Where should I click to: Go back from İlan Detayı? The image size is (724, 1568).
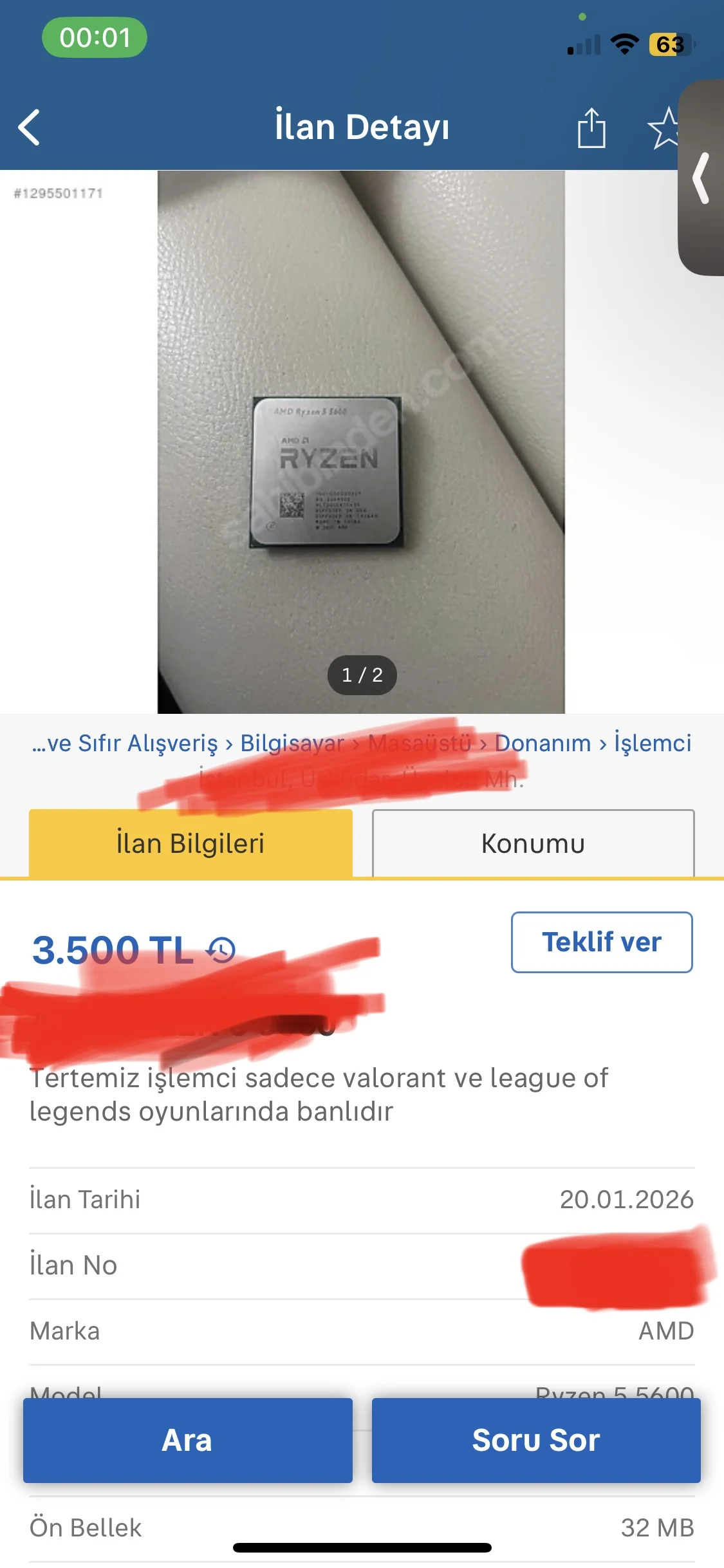click(x=30, y=127)
